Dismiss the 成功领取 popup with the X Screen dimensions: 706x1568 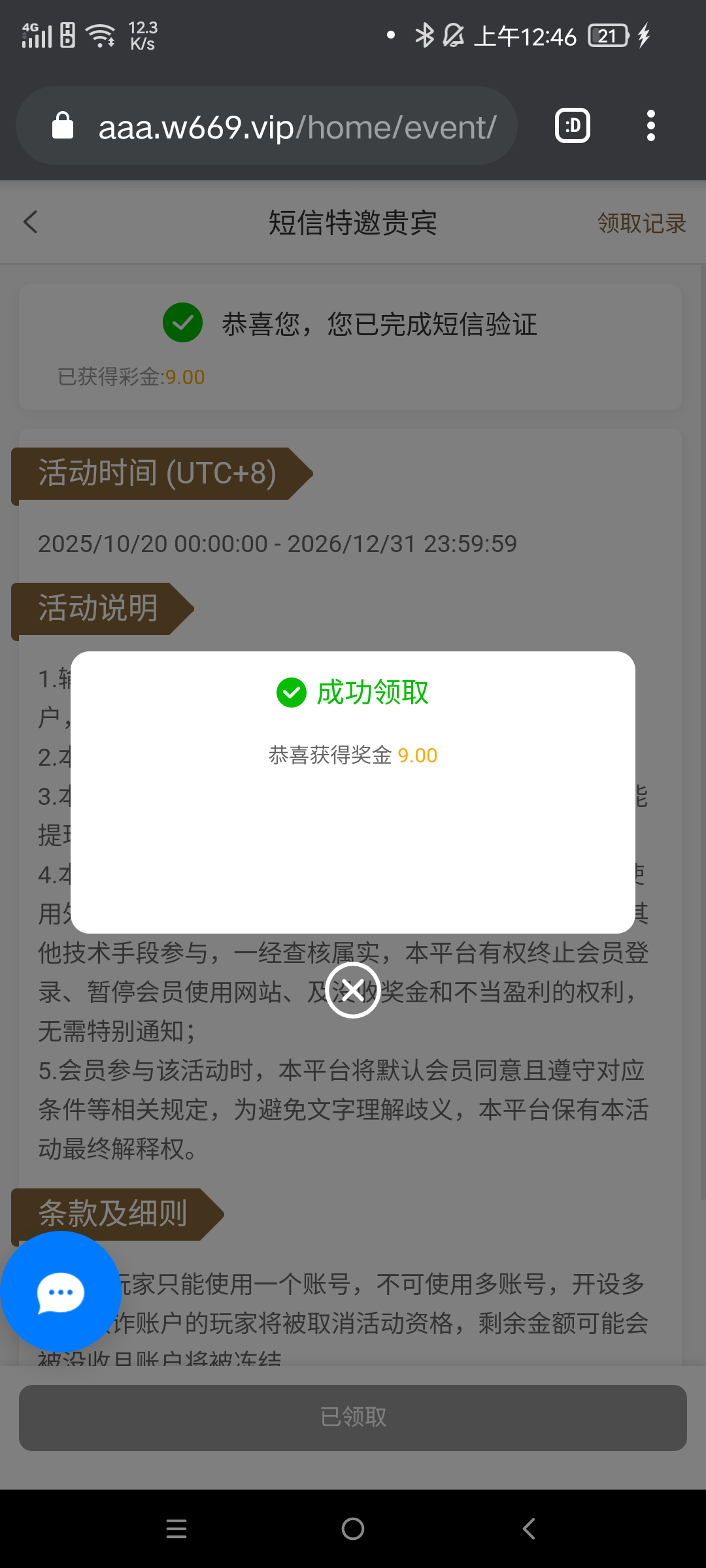pos(353,990)
